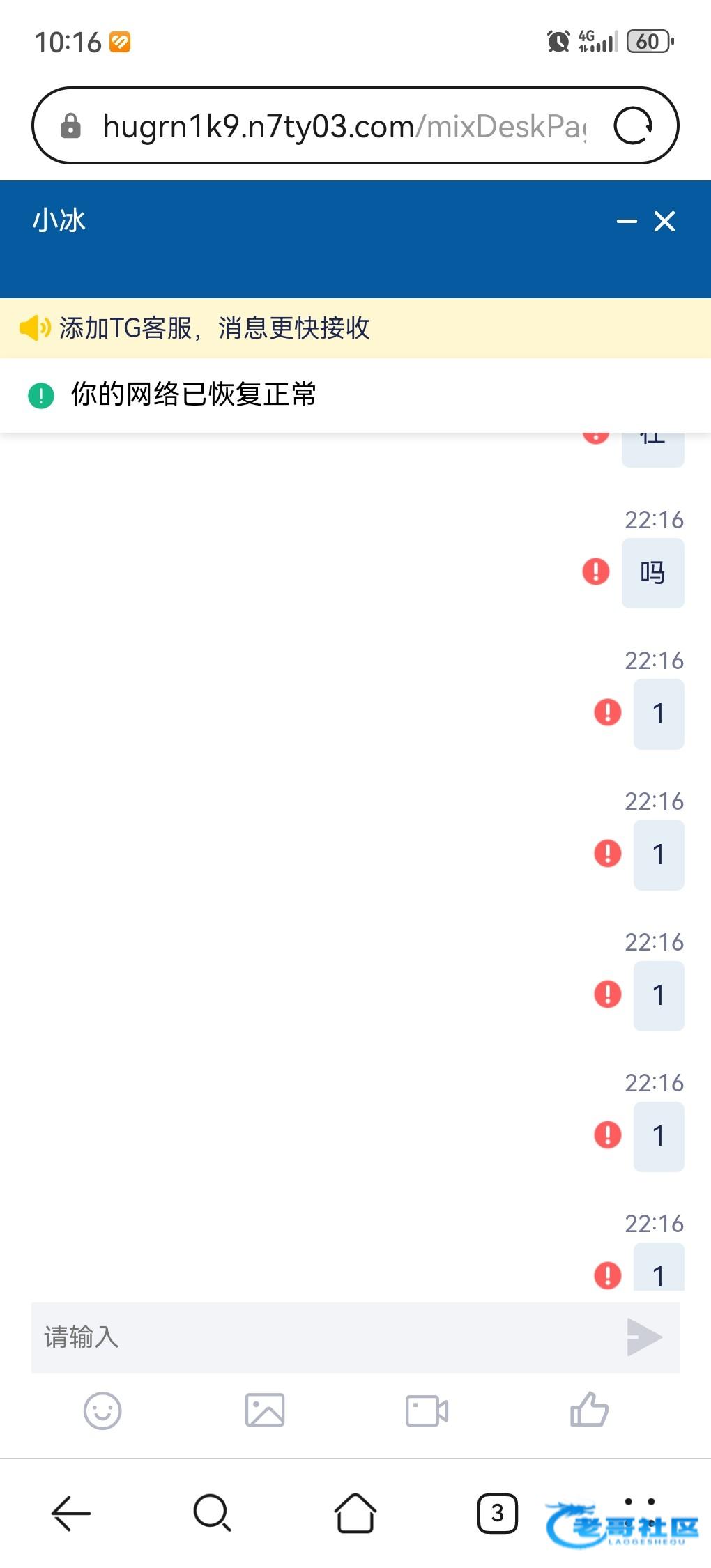Attach an image to the chat

[265, 1411]
